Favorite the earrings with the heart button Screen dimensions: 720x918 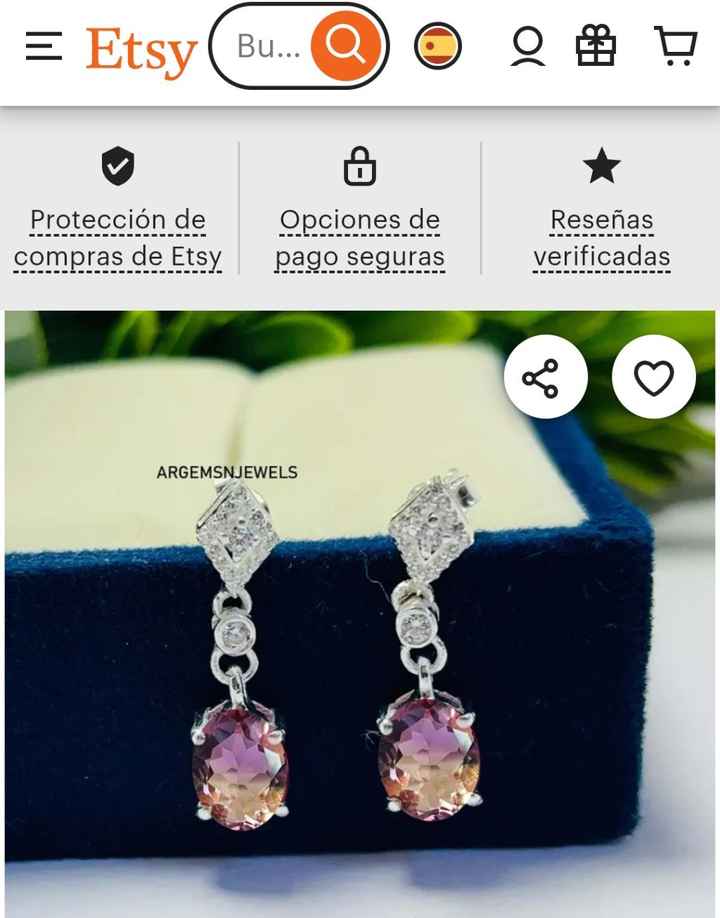pyautogui.click(x=654, y=375)
